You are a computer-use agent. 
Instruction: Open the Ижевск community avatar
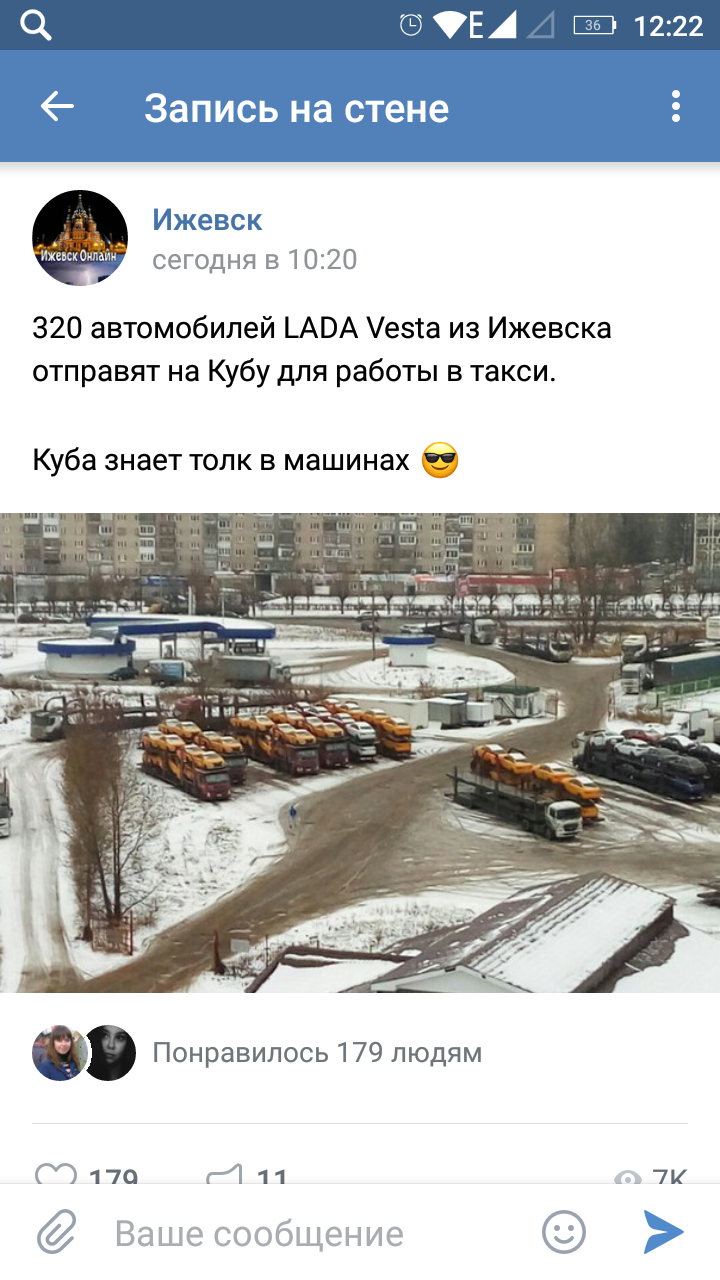point(80,238)
